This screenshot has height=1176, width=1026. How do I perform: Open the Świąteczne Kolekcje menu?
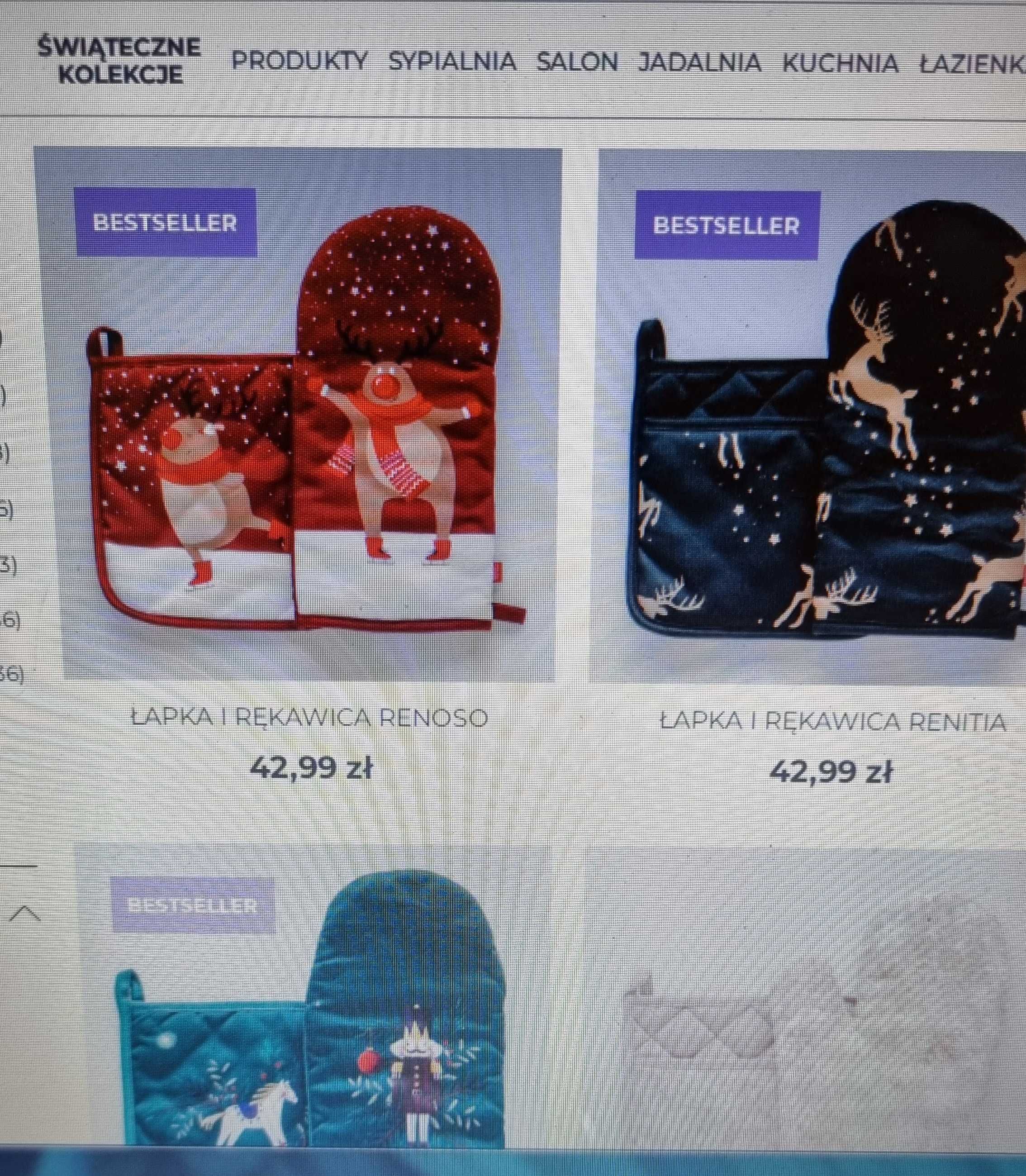pyautogui.click(x=120, y=61)
